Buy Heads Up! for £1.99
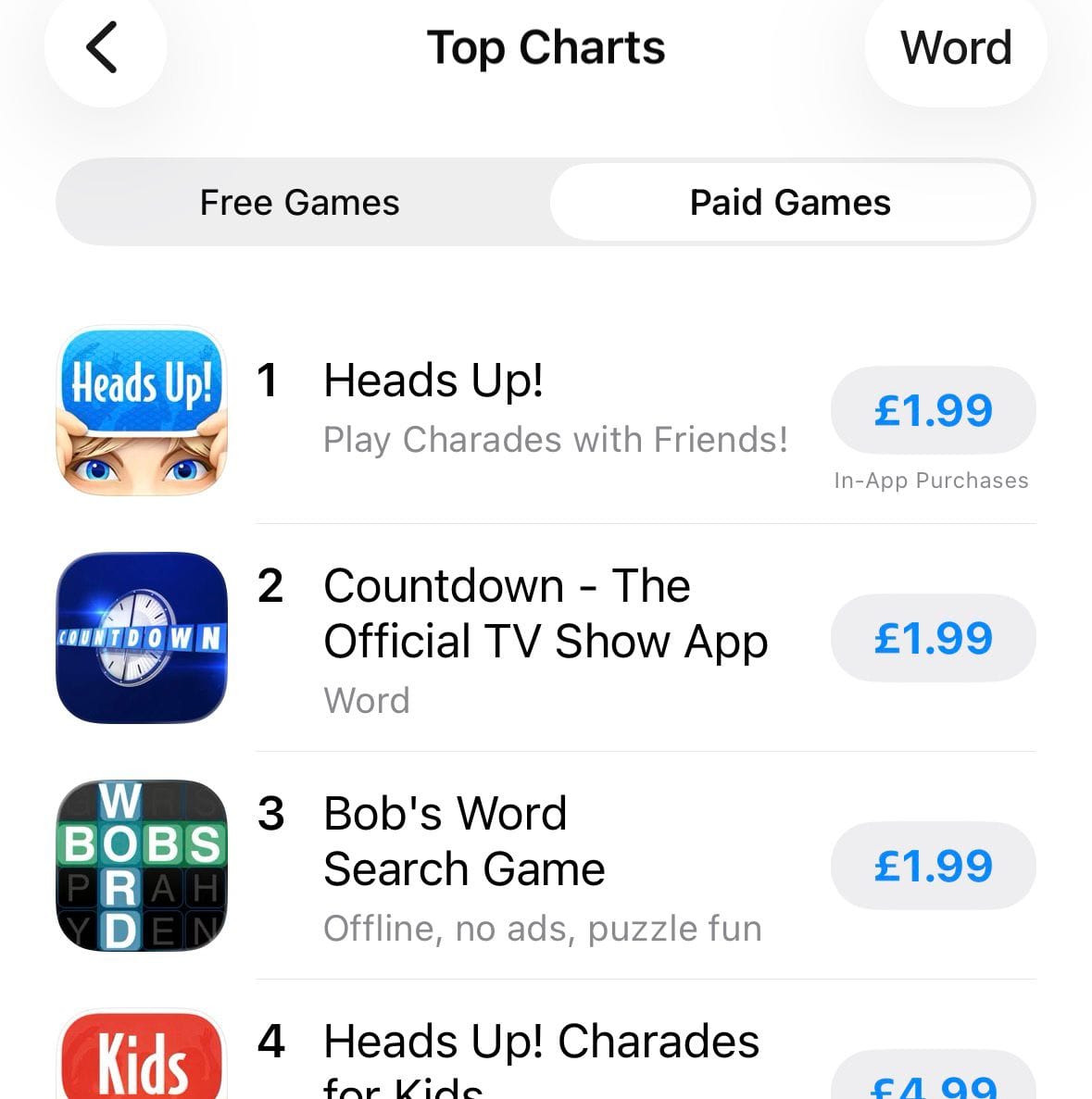Image resolution: width=1092 pixels, height=1099 pixels. [x=933, y=410]
